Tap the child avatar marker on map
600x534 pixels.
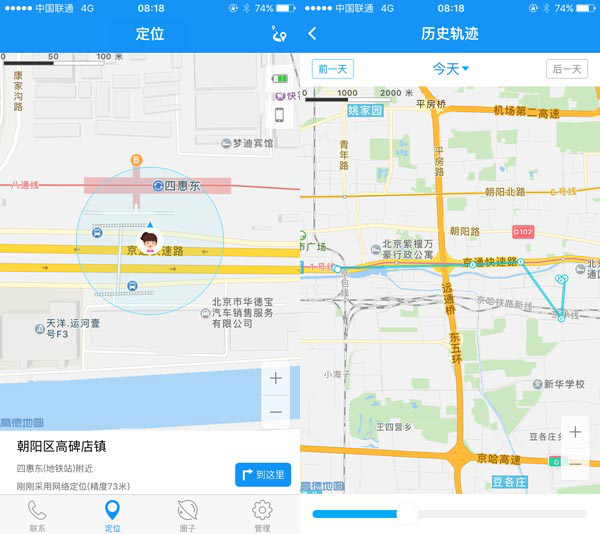click(150, 242)
